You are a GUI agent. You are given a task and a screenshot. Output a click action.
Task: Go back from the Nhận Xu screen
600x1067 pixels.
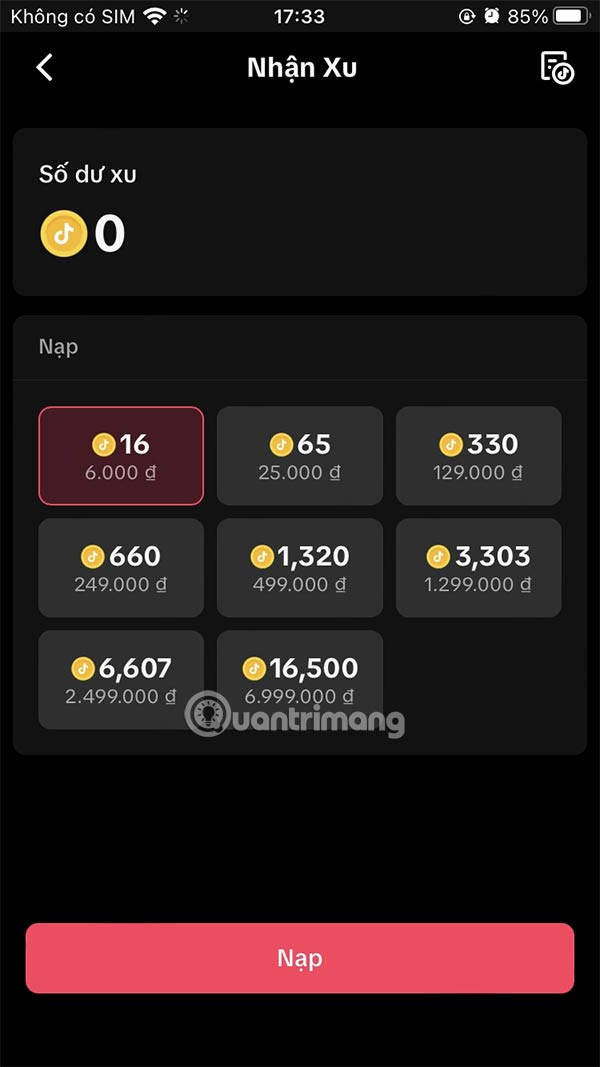click(x=44, y=68)
